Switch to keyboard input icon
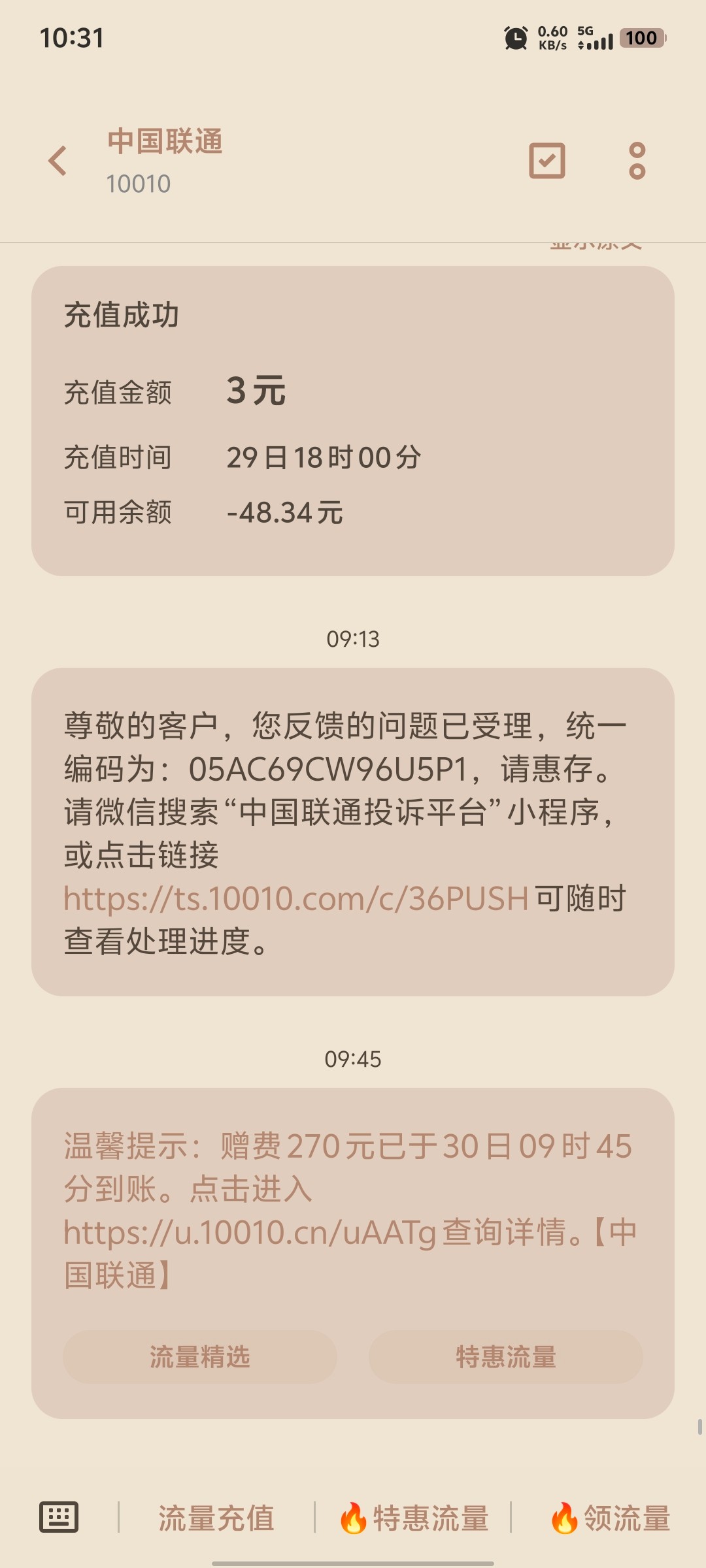Viewport: 706px width, 1568px height. pyautogui.click(x=59, y=1517)
